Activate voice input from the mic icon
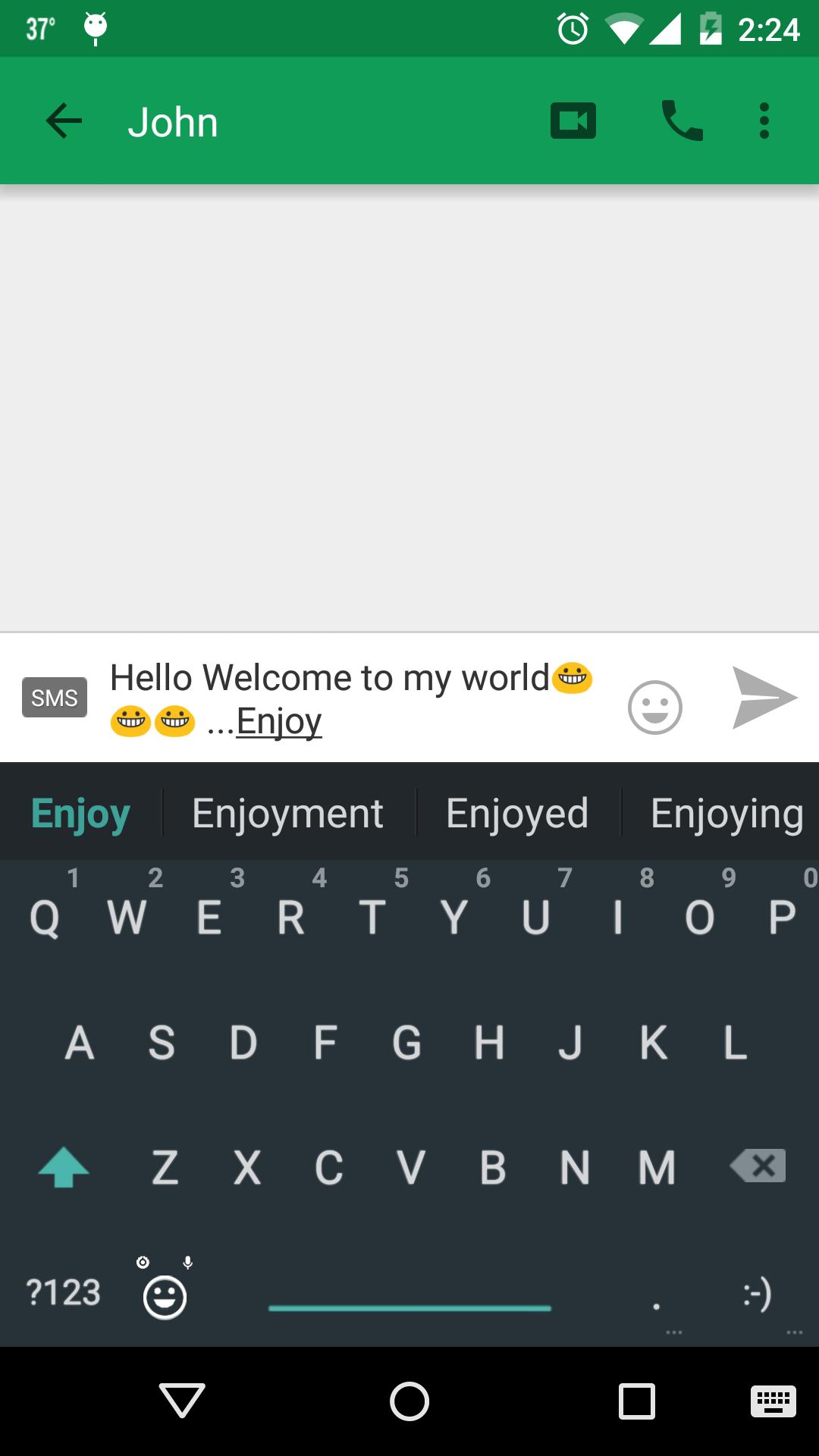Image resolution: width=819 pixels, height=1456 pixels. coord(188,1259)
